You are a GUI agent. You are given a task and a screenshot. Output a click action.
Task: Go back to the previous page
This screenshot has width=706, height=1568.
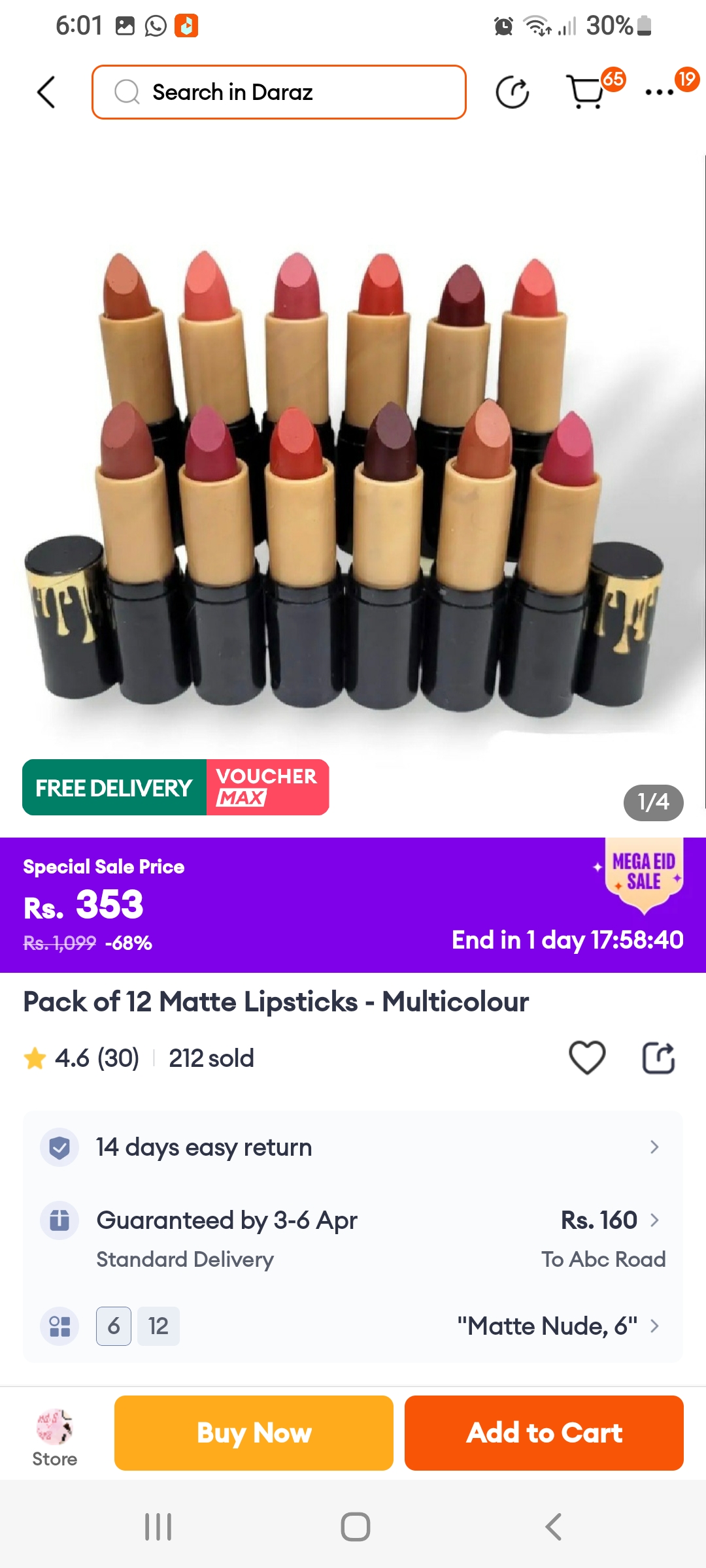pyautogui.click(x=46, y=92)
